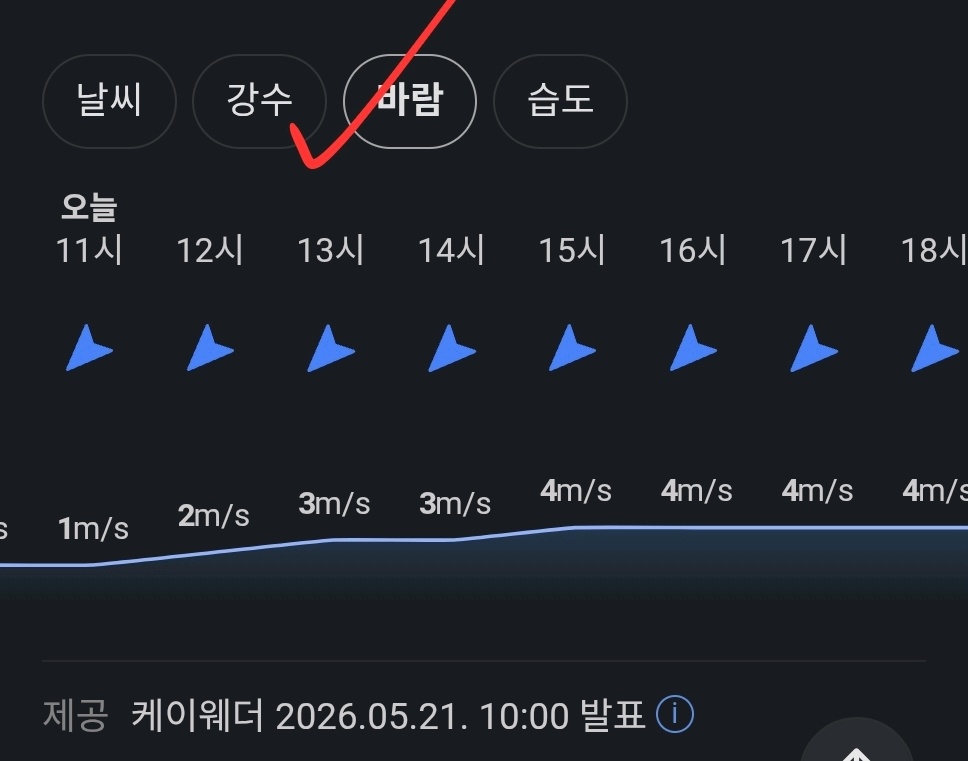968x761 pixels.
Task: Tap the 바람 chip
Action: (410, 101)
